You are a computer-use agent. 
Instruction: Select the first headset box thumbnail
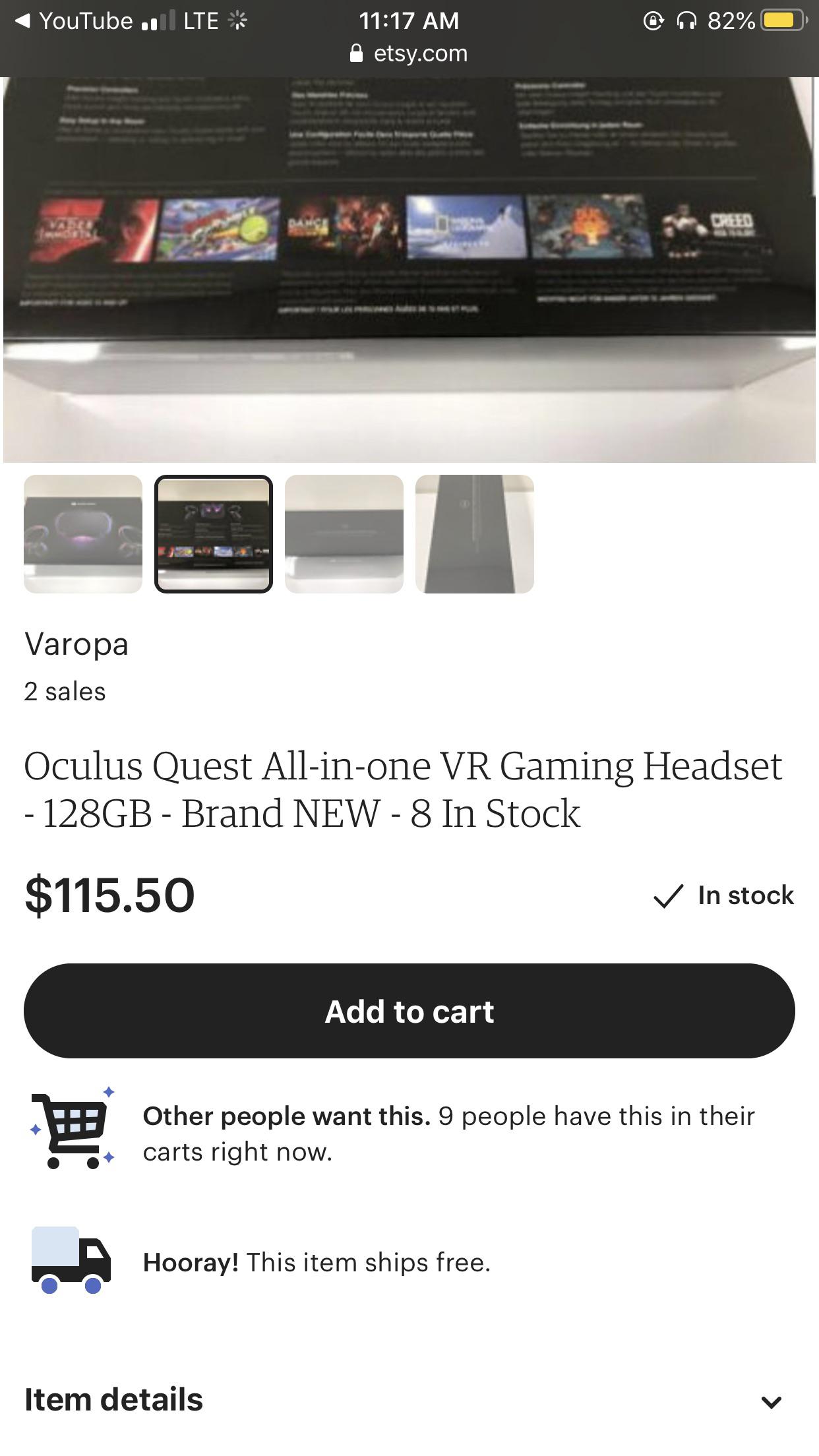[83, 534]
